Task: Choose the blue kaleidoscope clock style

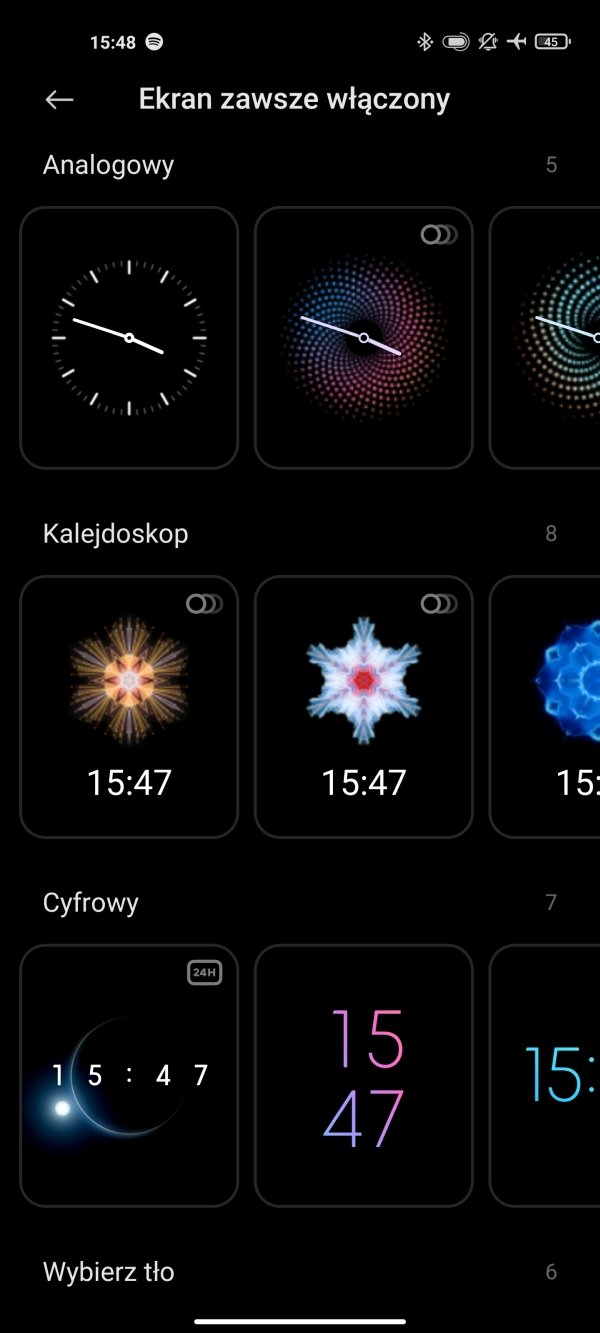Action: tap(545, 707)
